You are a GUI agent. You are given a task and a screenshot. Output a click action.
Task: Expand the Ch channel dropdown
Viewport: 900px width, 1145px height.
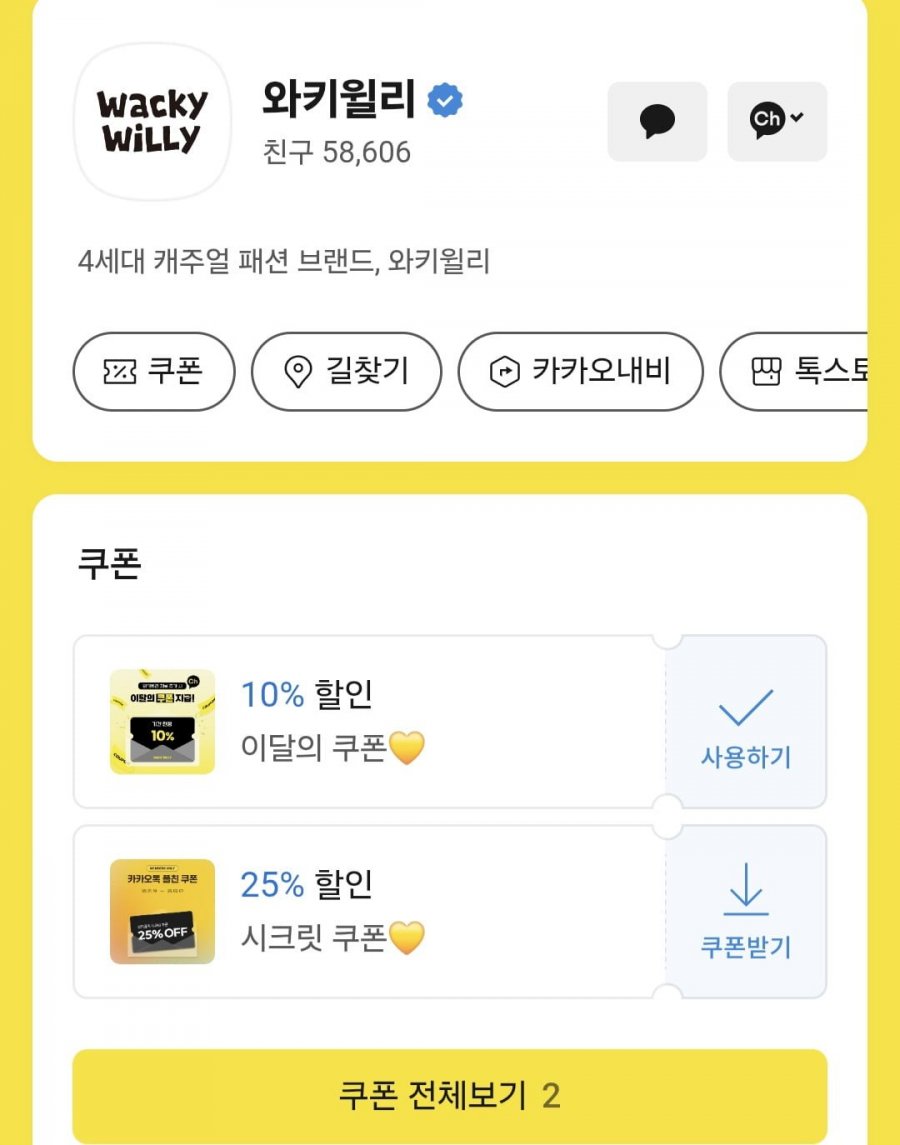tap(777, 122)
